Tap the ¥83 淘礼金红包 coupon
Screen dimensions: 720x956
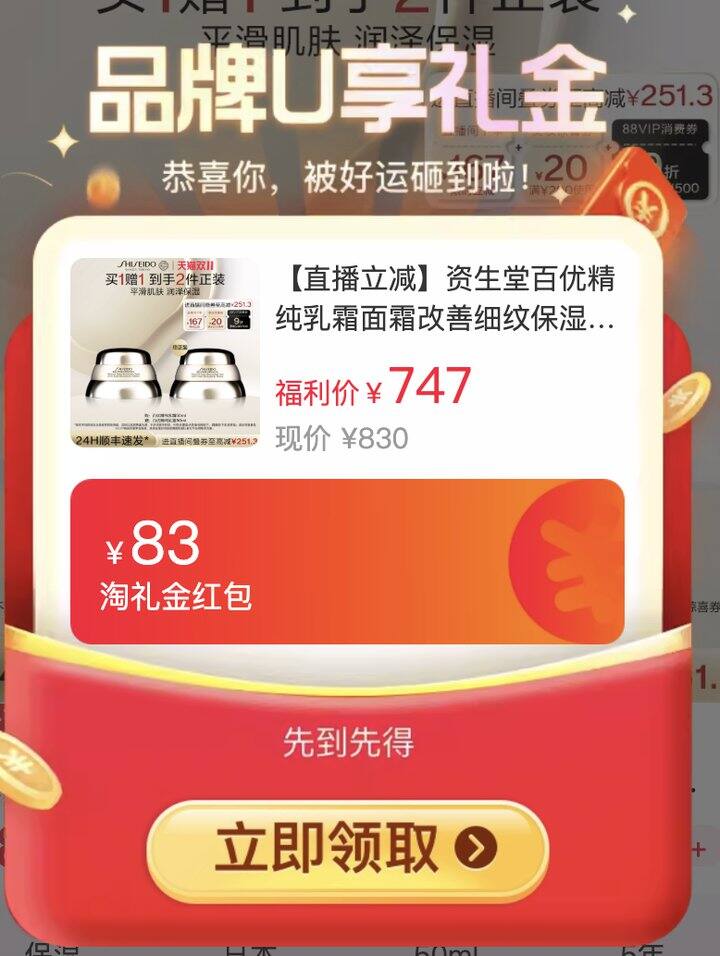347,560
